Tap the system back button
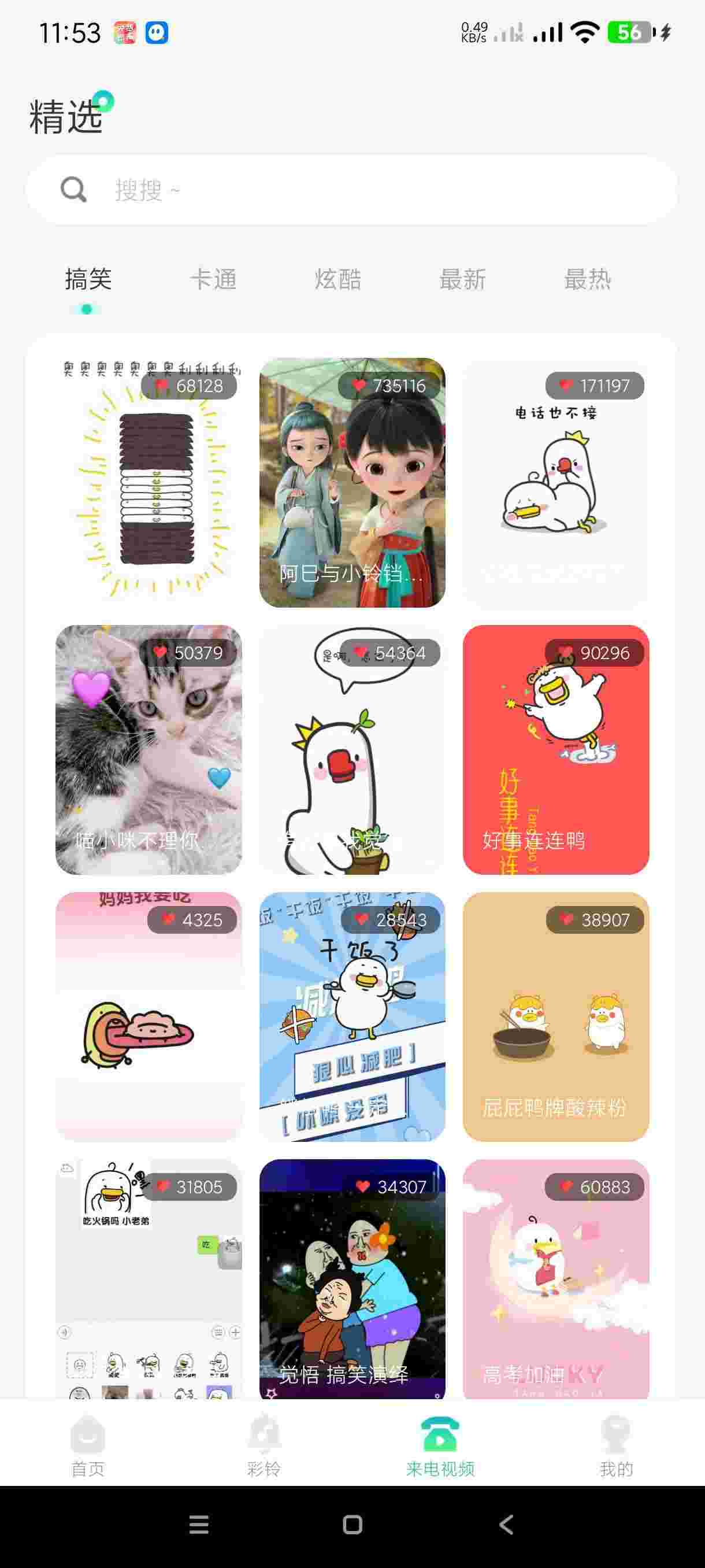Viewport: 705px width, 1568px height. (506, 1524)
